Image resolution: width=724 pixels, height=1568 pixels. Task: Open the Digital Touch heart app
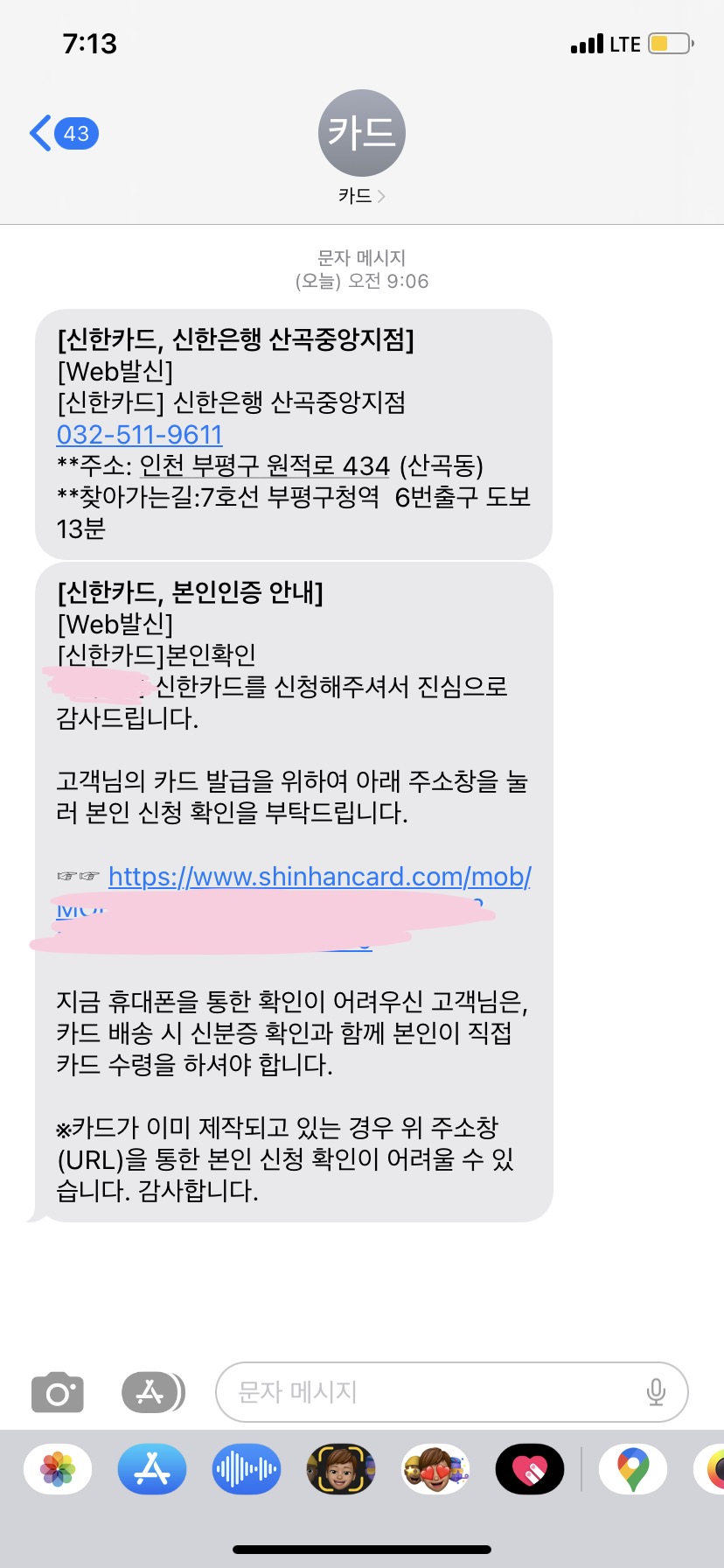coord(530,1469)
